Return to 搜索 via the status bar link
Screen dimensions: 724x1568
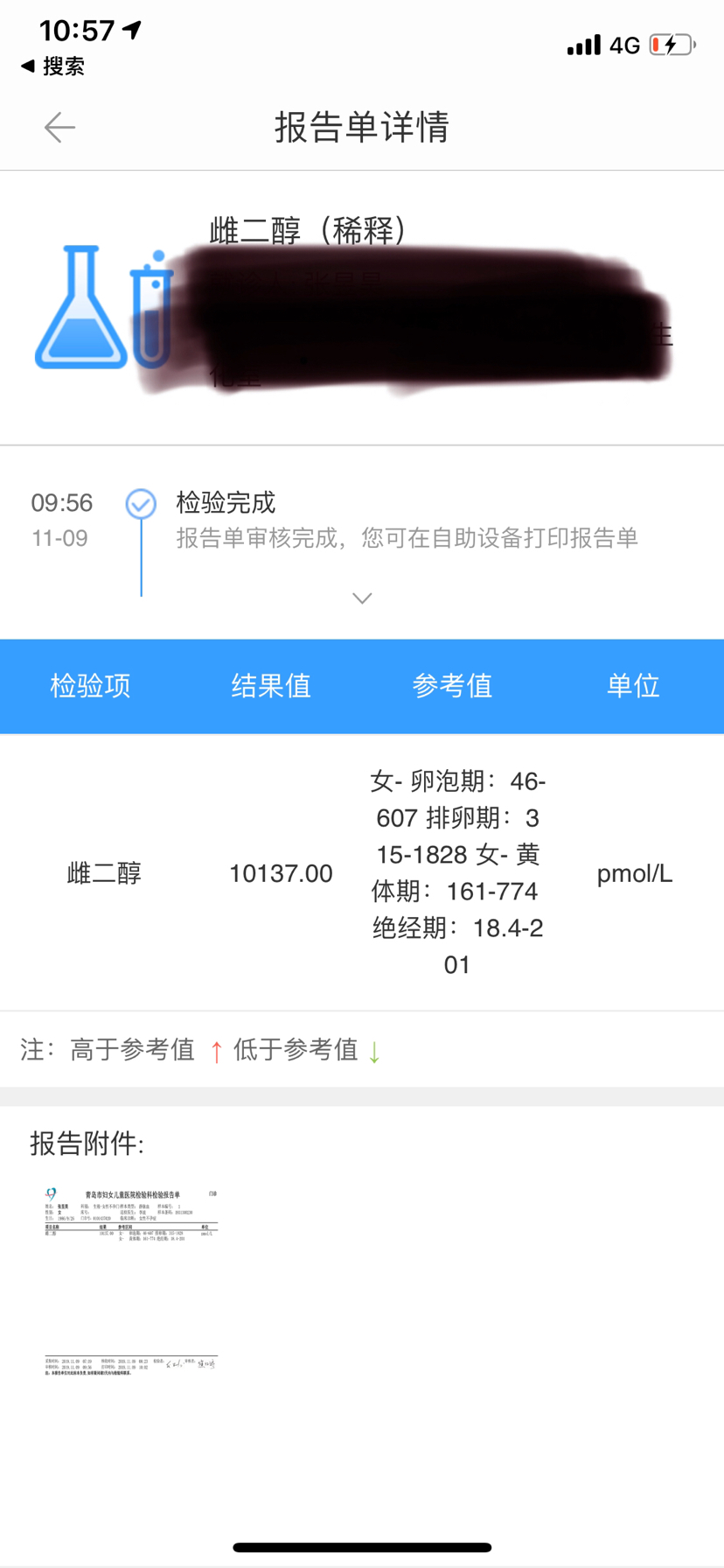point(52,66)
